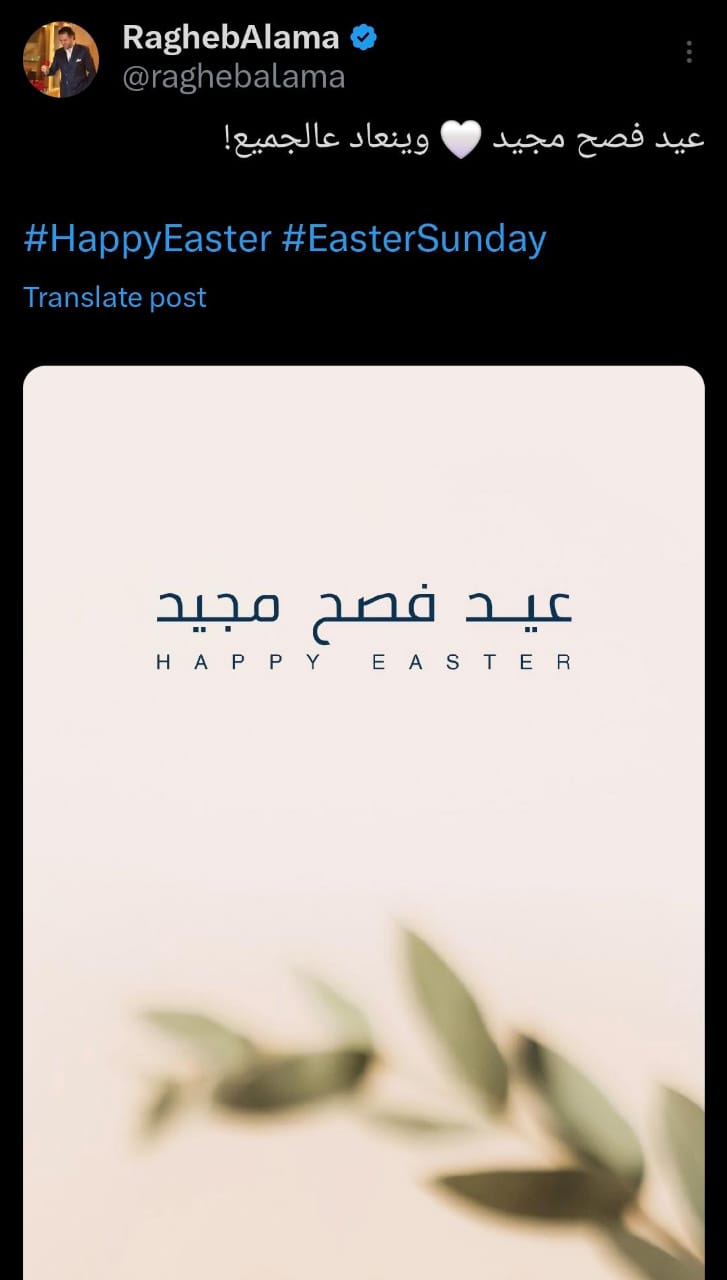Open the #EasterSunday hashtag
The image size is (727, 1280).
tap(414, 239)
